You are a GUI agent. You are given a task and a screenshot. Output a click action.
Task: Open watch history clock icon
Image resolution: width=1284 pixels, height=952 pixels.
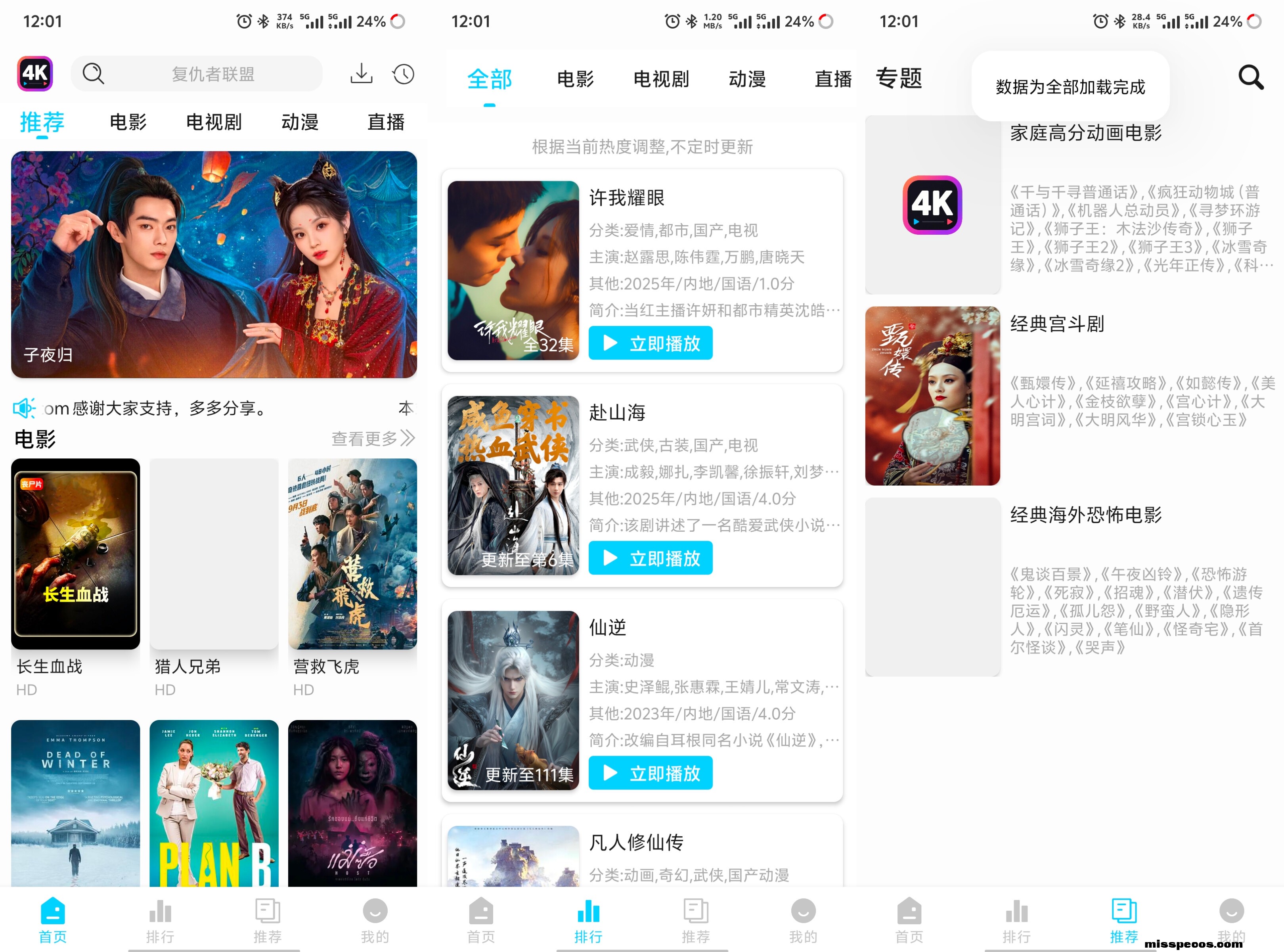click(x=403, y=74)
